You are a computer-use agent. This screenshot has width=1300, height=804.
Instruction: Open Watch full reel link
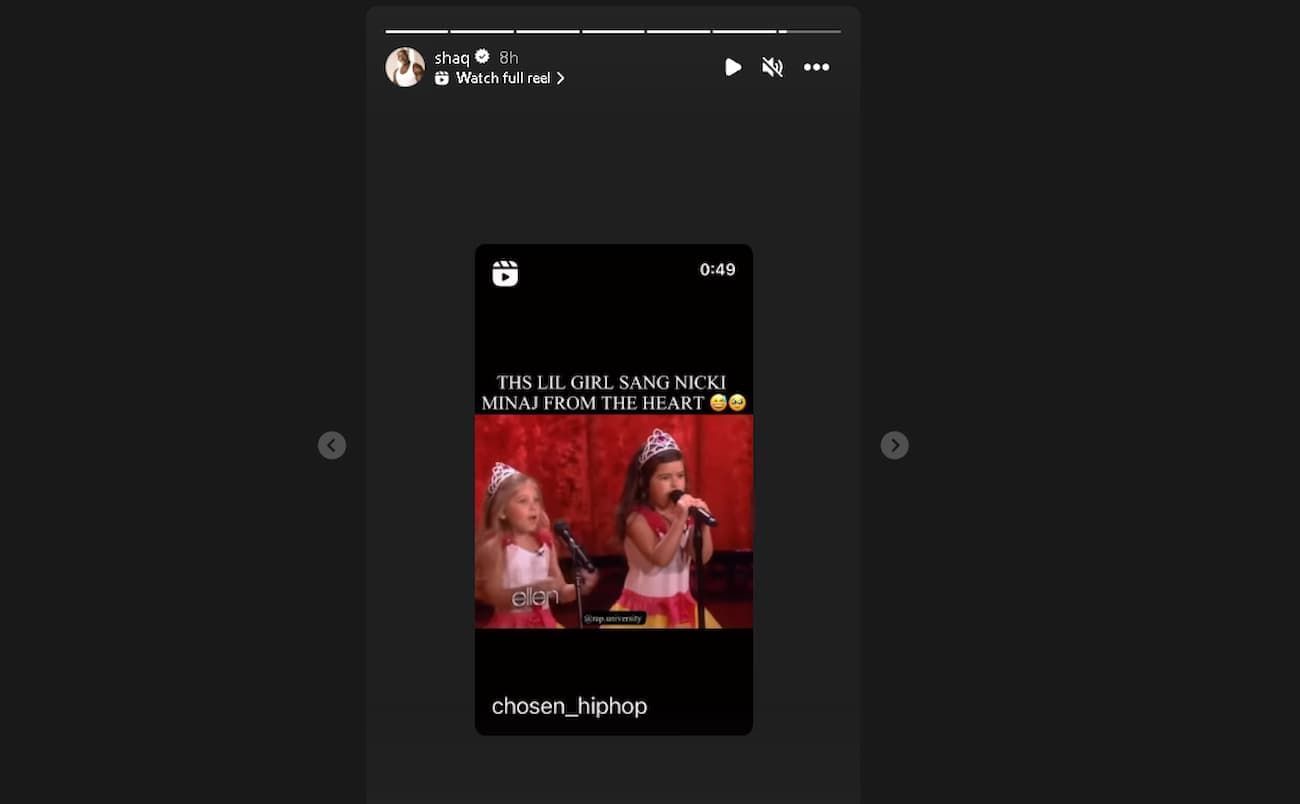(x=503, y=78)
